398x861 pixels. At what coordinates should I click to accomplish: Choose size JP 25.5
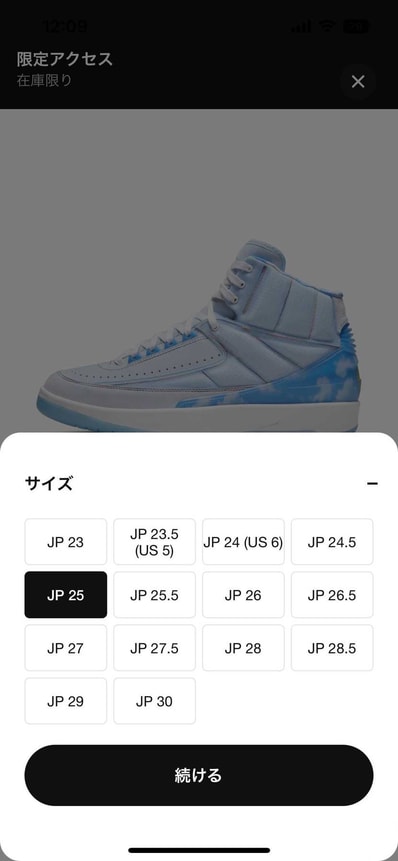coord(154,595)
